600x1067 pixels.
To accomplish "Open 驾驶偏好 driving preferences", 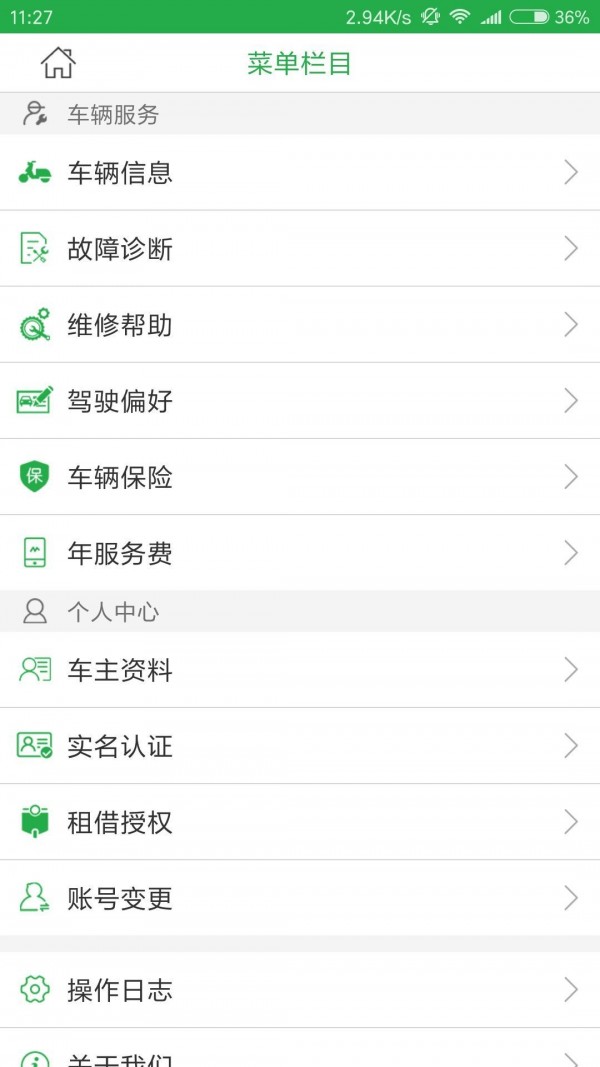I will click(300, 401).
